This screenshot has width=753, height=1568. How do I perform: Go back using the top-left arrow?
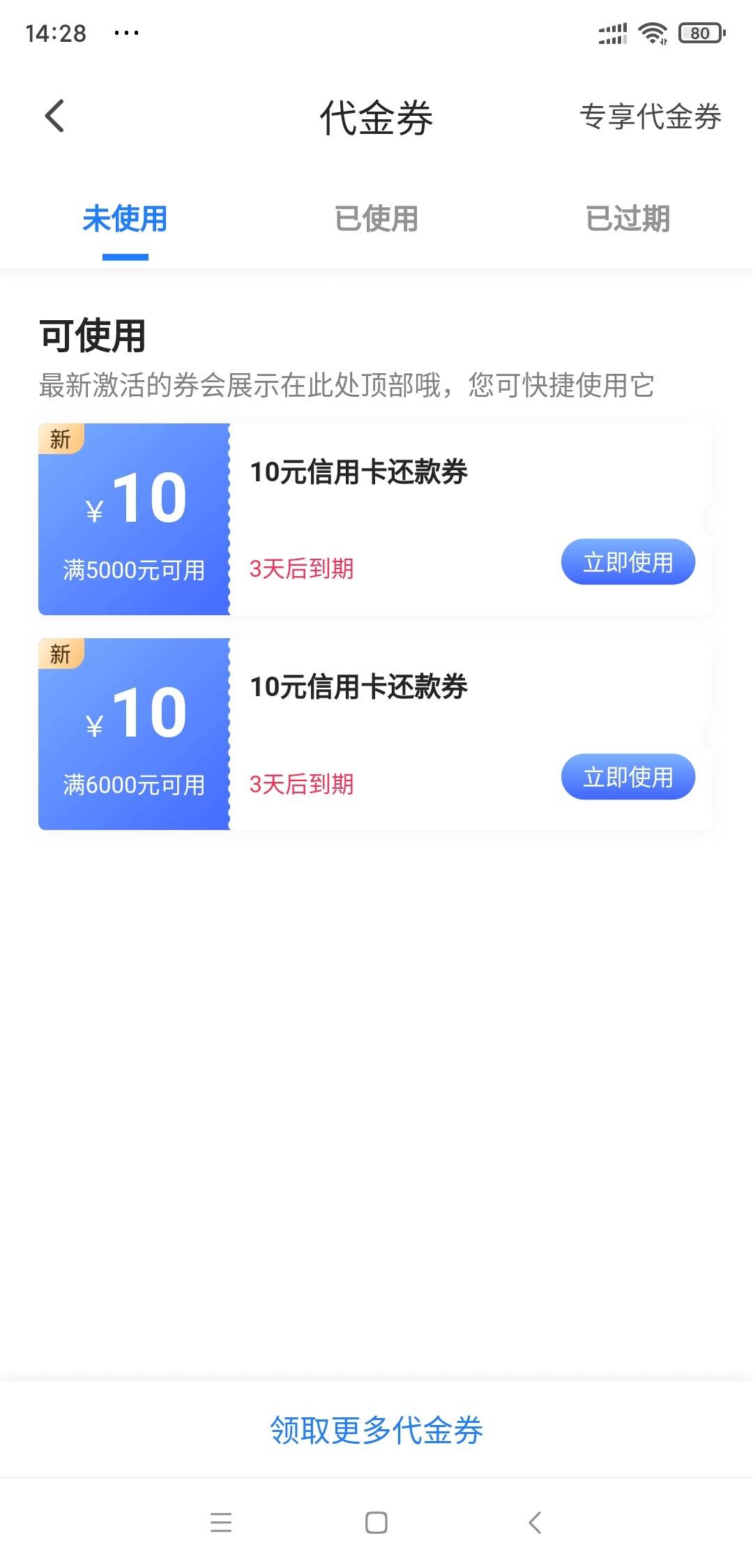pyautogui.click(x=54, y=116)
